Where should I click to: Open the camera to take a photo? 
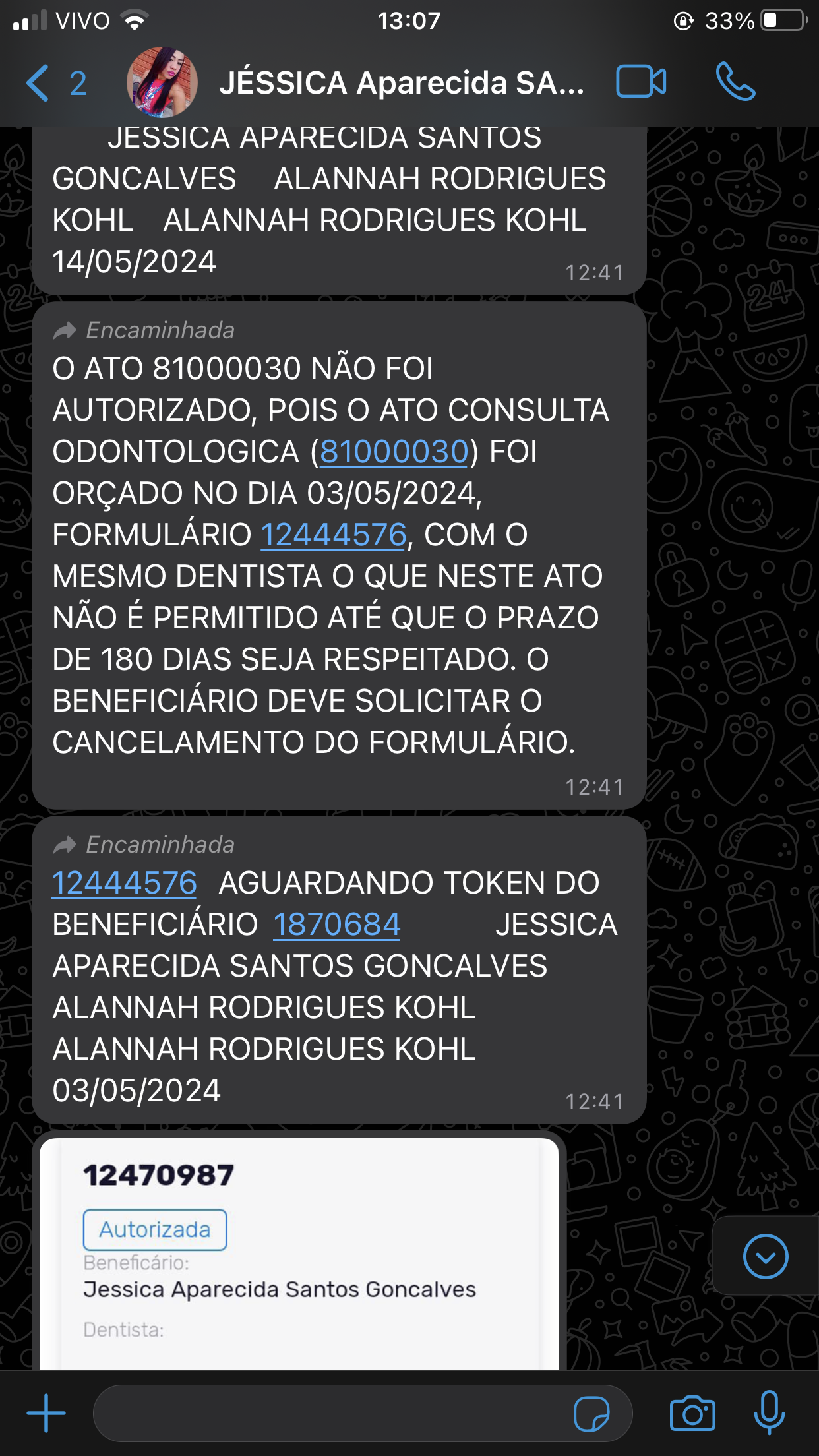coord(692,1414)
